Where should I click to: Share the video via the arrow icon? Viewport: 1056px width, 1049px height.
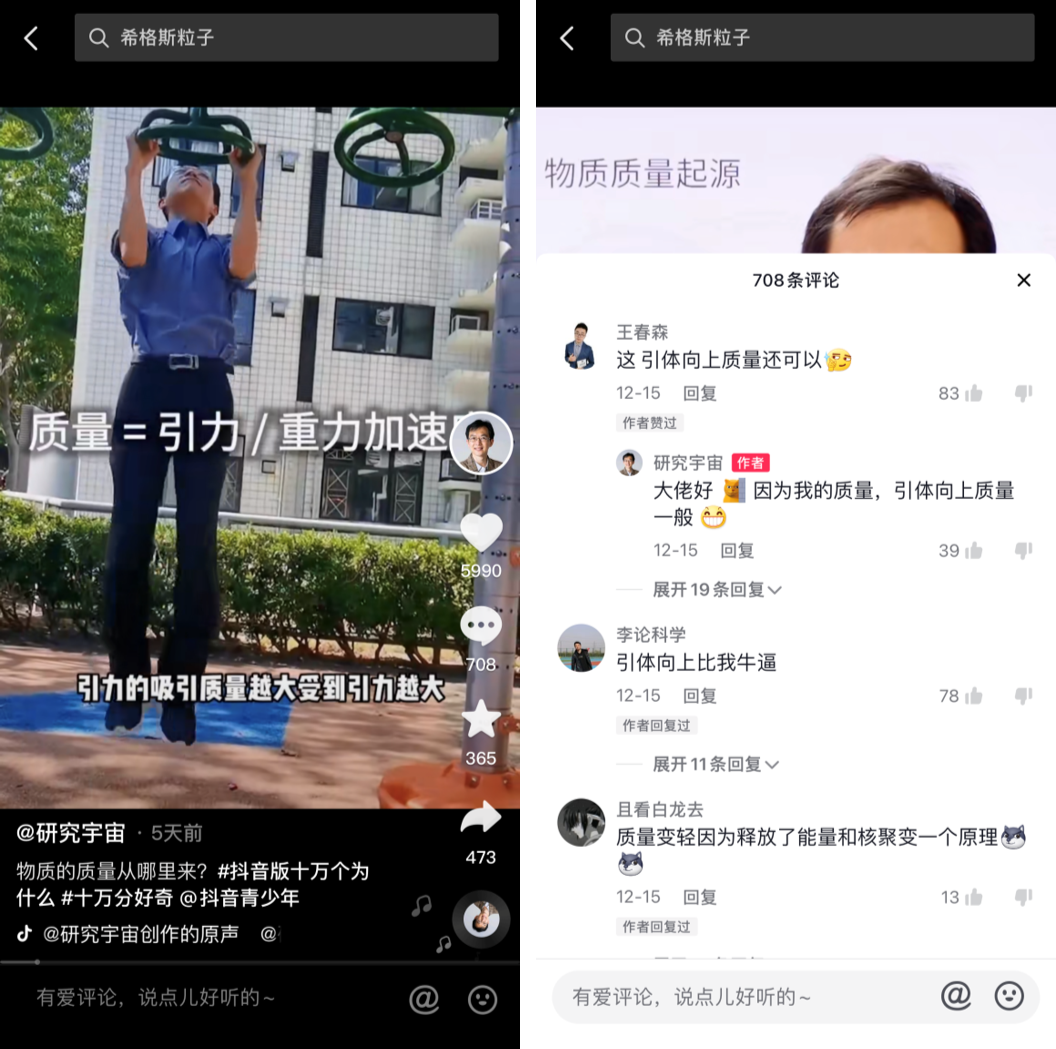tap(481, 818)
